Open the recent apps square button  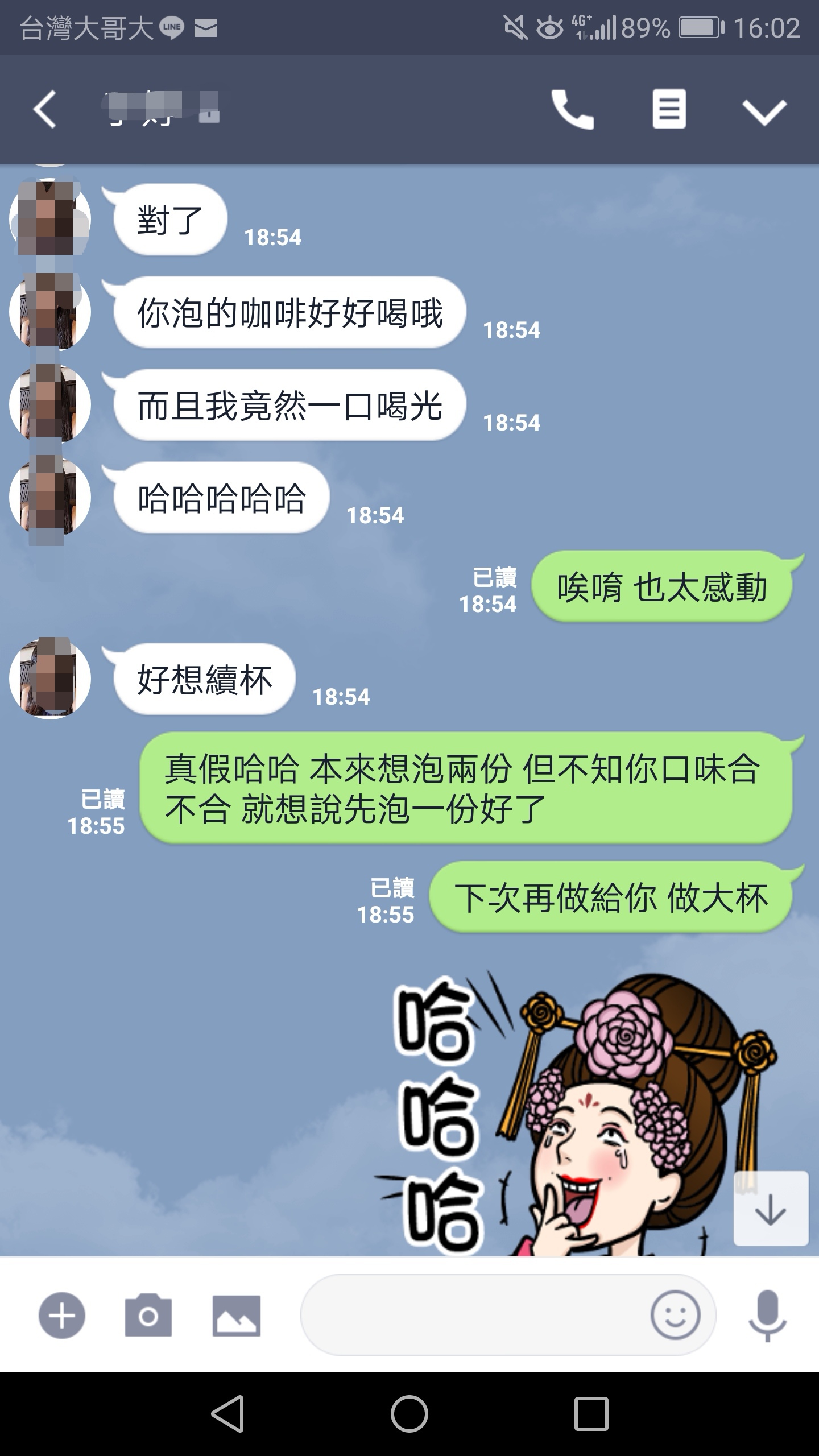coord(591,1413)
